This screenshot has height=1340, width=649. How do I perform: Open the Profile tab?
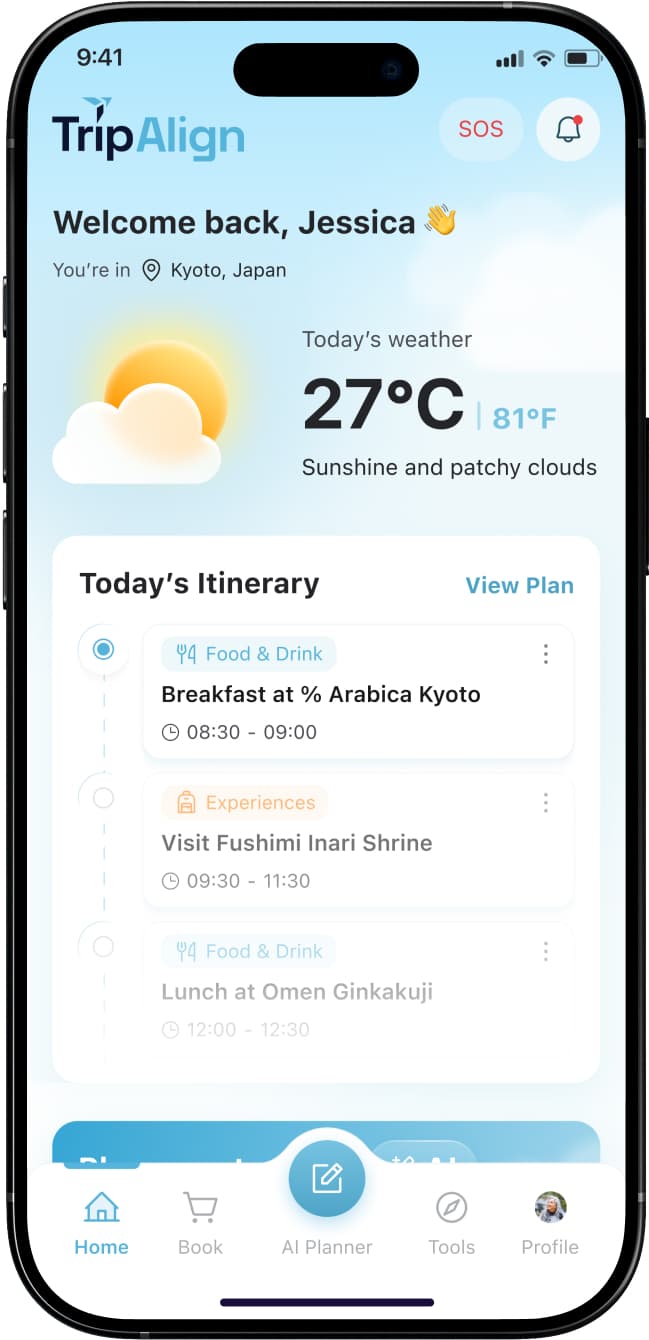tap(550, 1223)
